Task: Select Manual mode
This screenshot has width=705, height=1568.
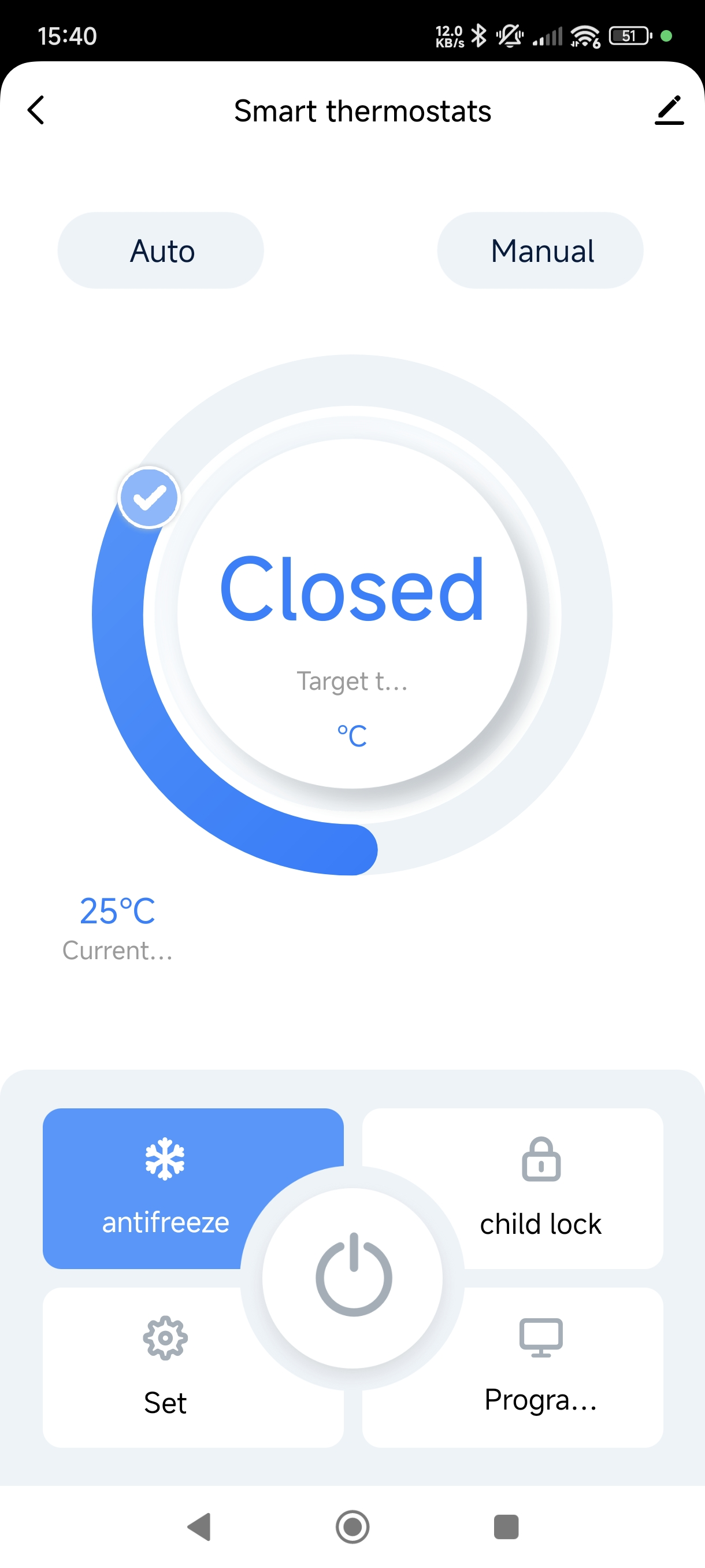Action: [540, 250]
